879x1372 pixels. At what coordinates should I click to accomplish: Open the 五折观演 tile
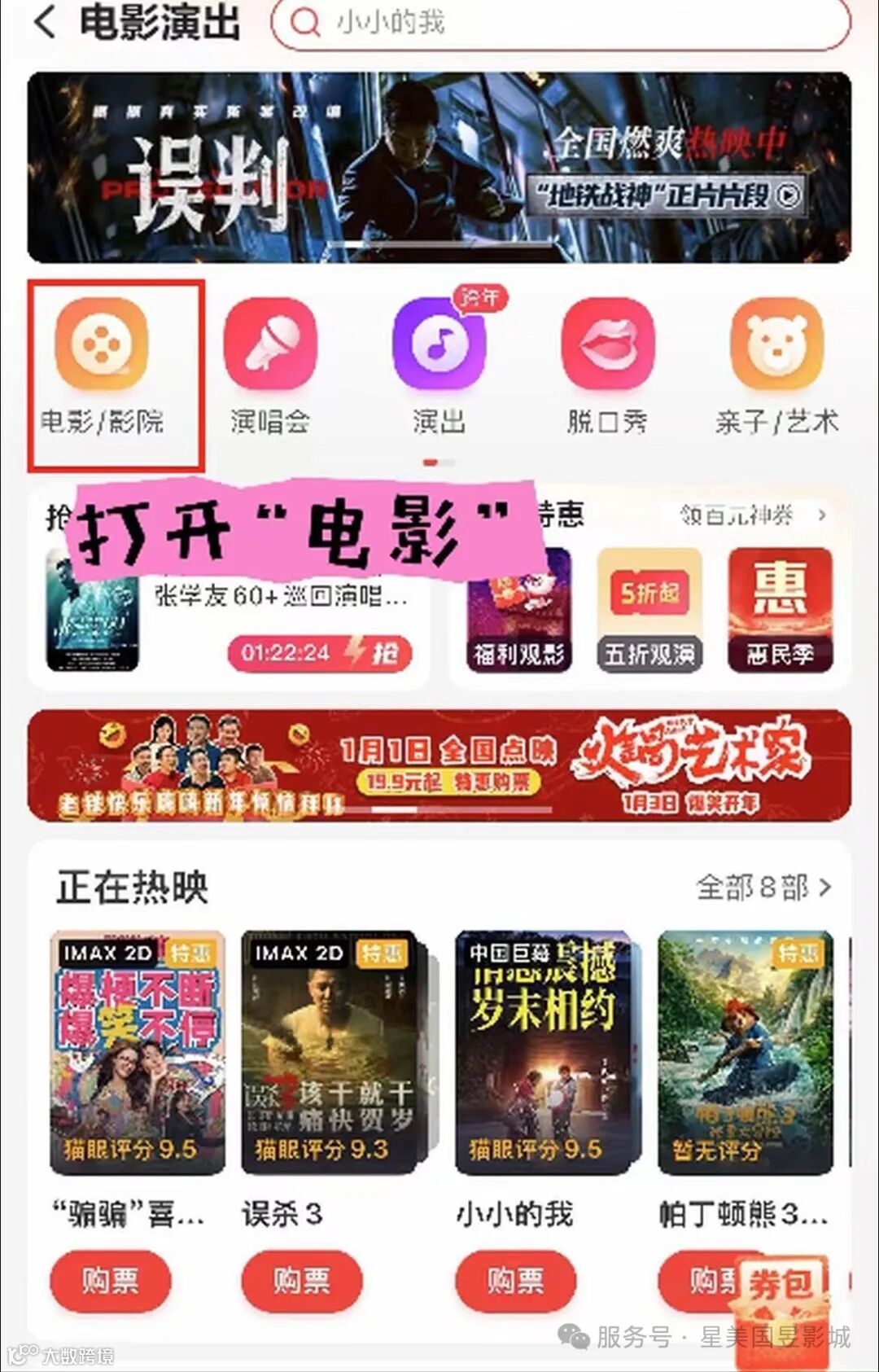click(x=649, y=611)
